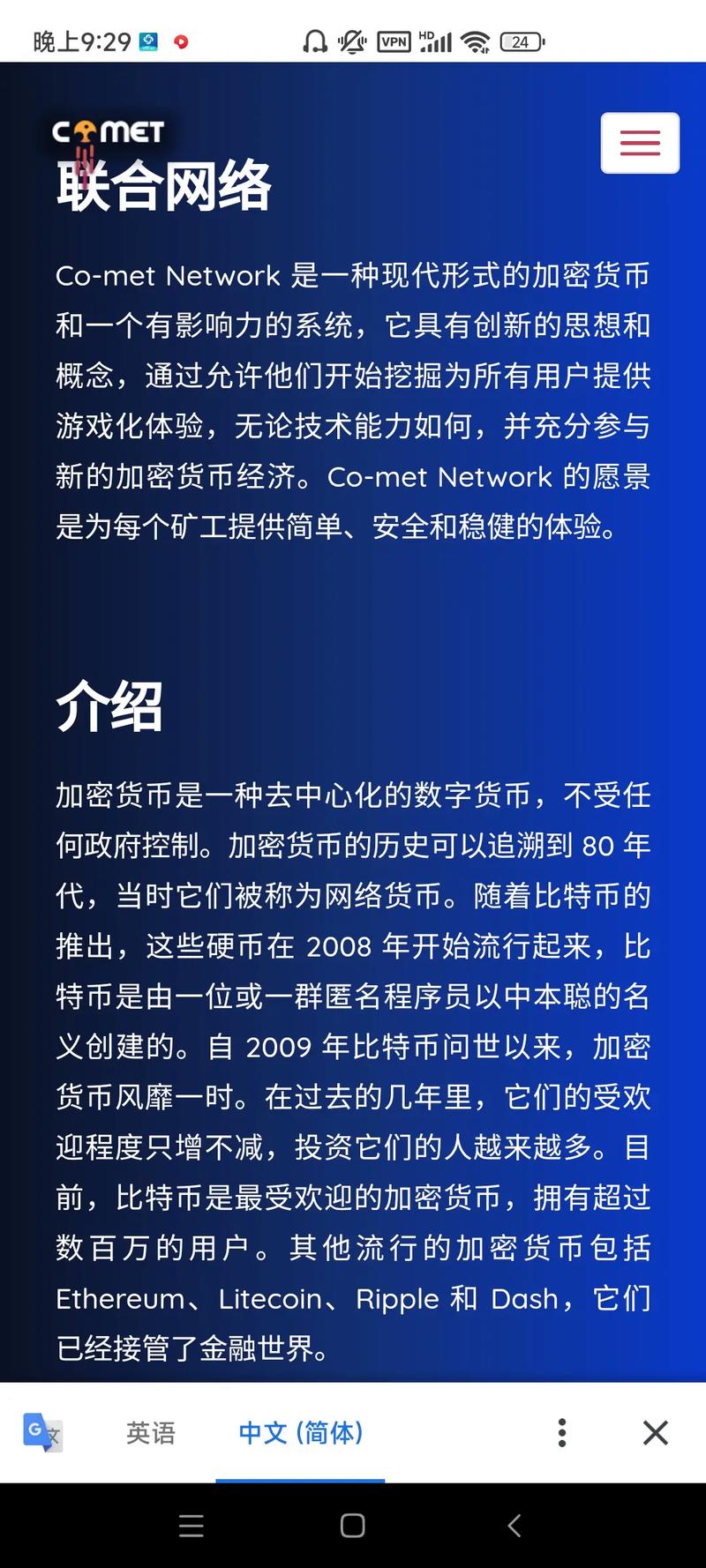Open the hamburger navigation menu
The height and width of the screenshot is (1568, 706).
(x=640, y=143)
